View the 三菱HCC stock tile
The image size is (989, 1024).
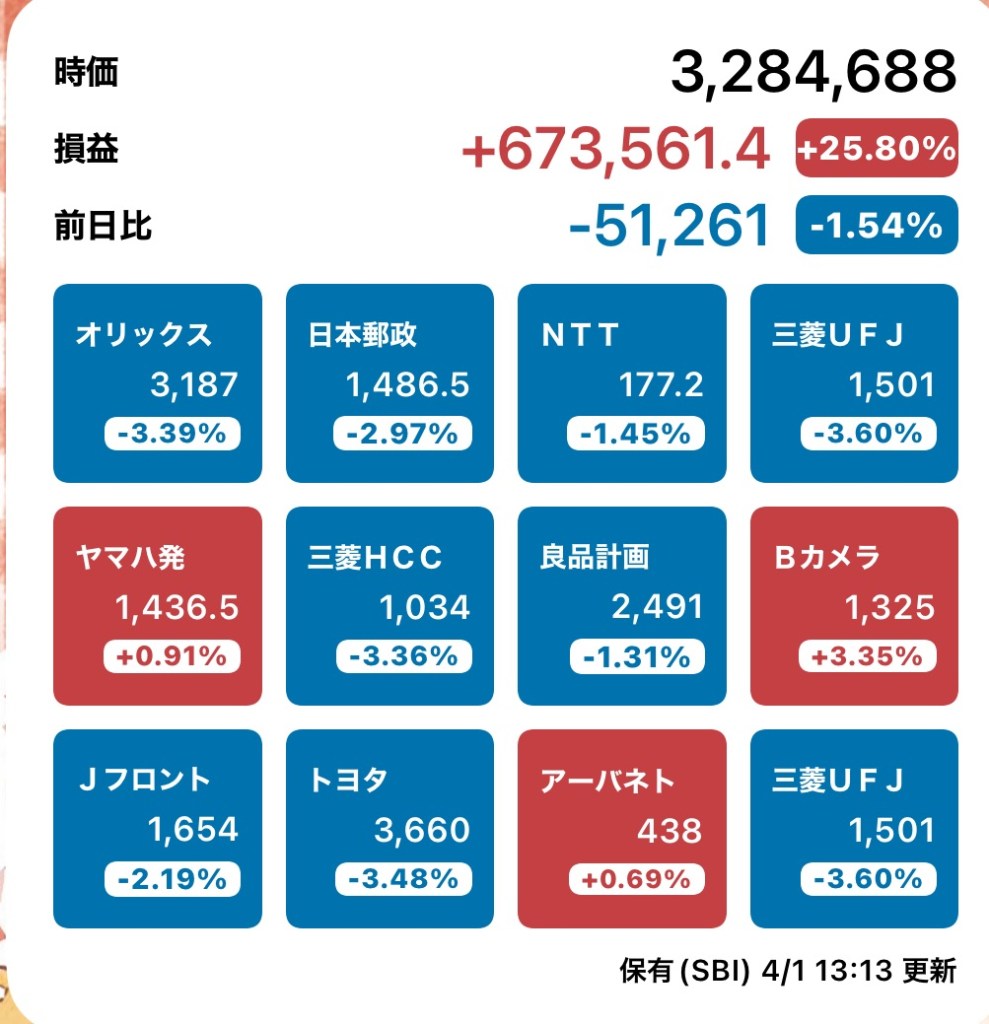[x=389, y=606]
